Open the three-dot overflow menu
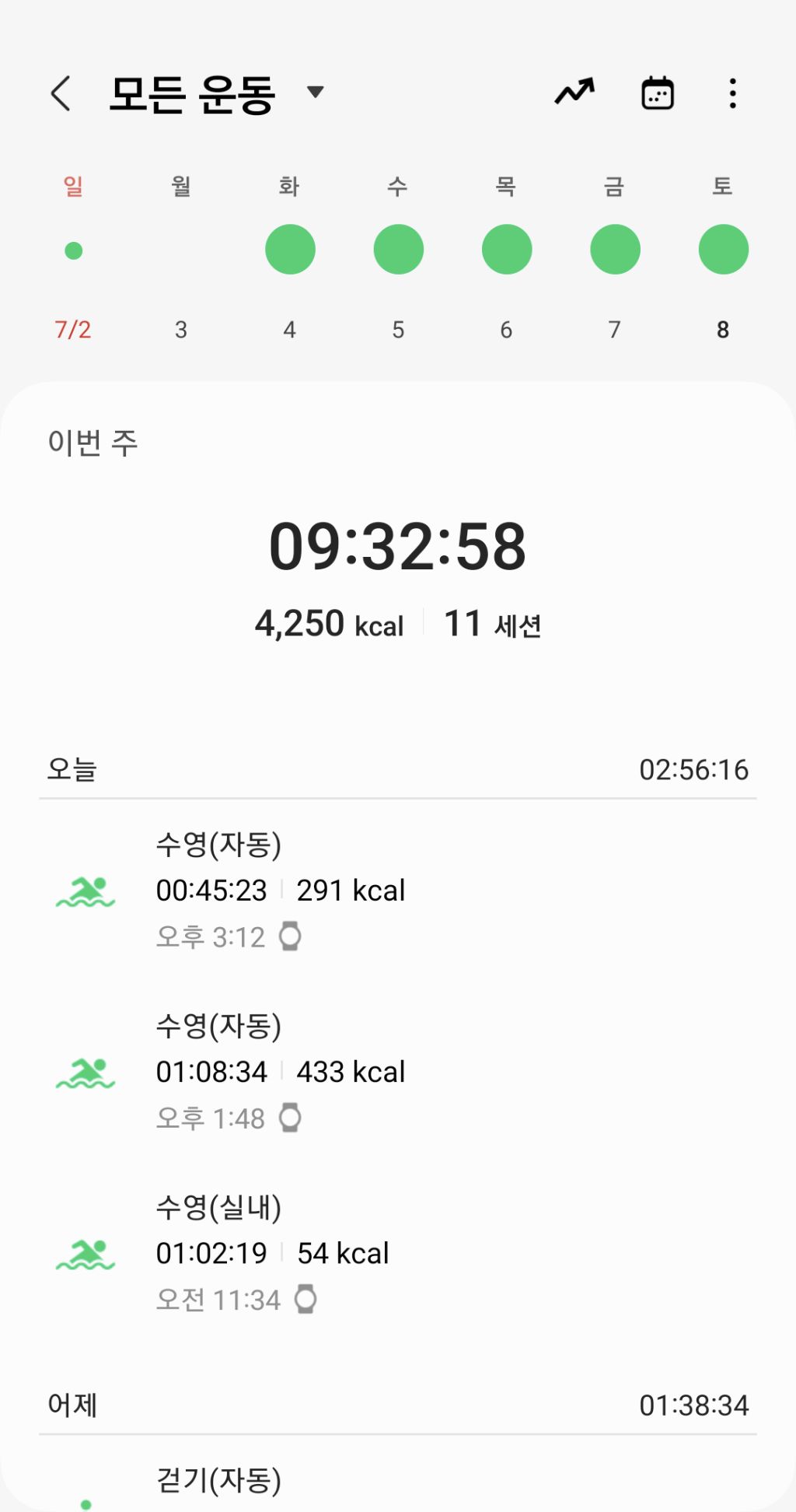The height and width of the screenshot is (1512, 796). point(731,92)
